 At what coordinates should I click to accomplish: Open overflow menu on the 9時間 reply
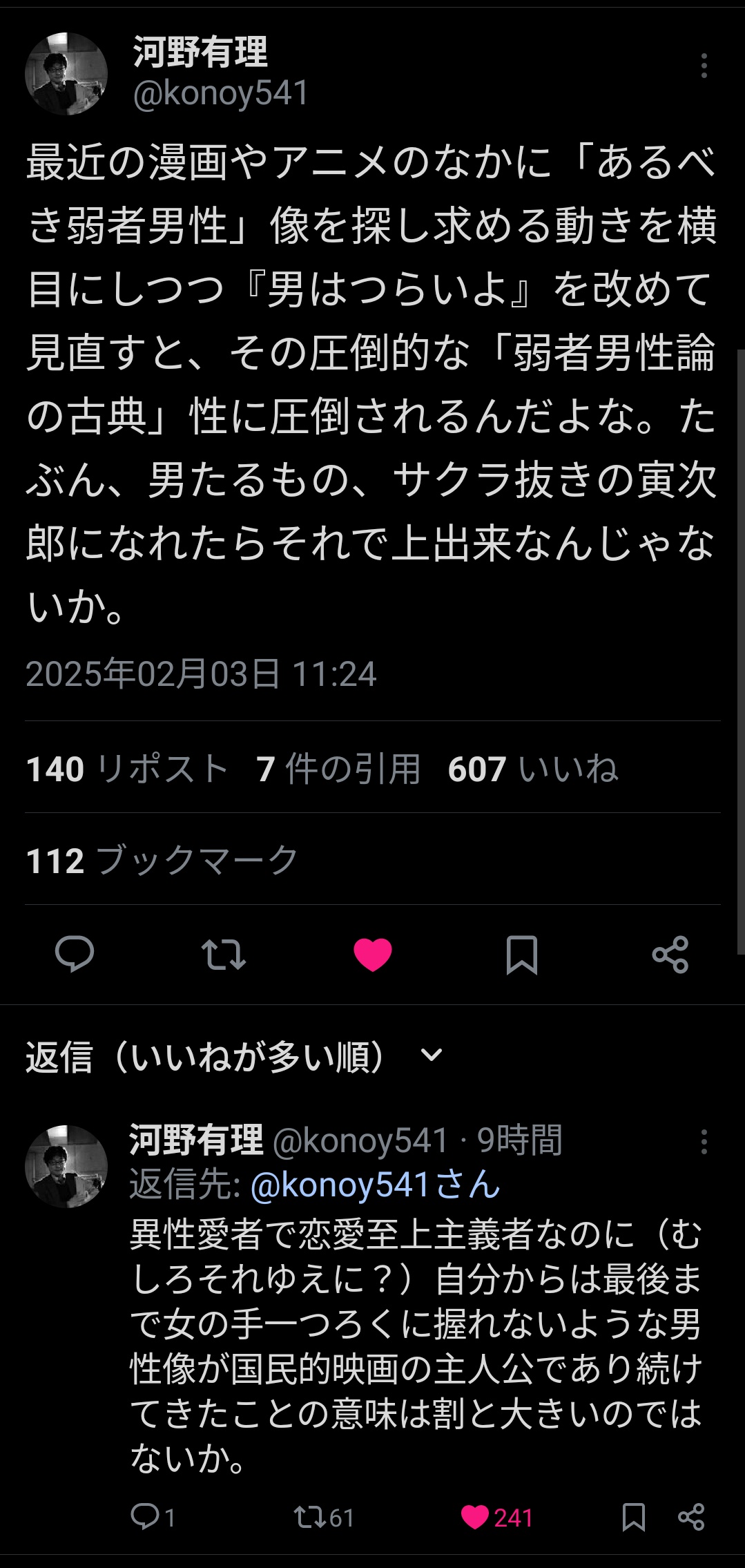tap(704, 1142)
